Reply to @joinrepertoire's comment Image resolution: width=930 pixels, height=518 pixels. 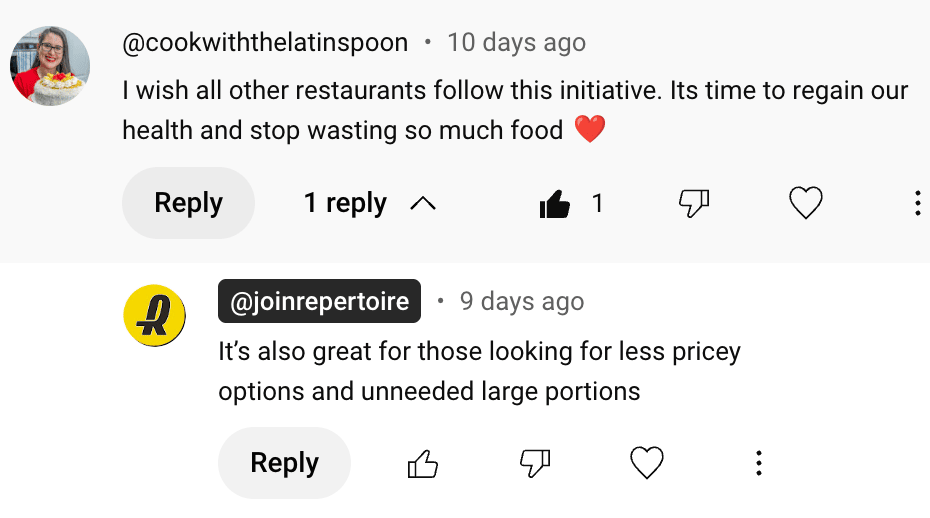[284, 463]
